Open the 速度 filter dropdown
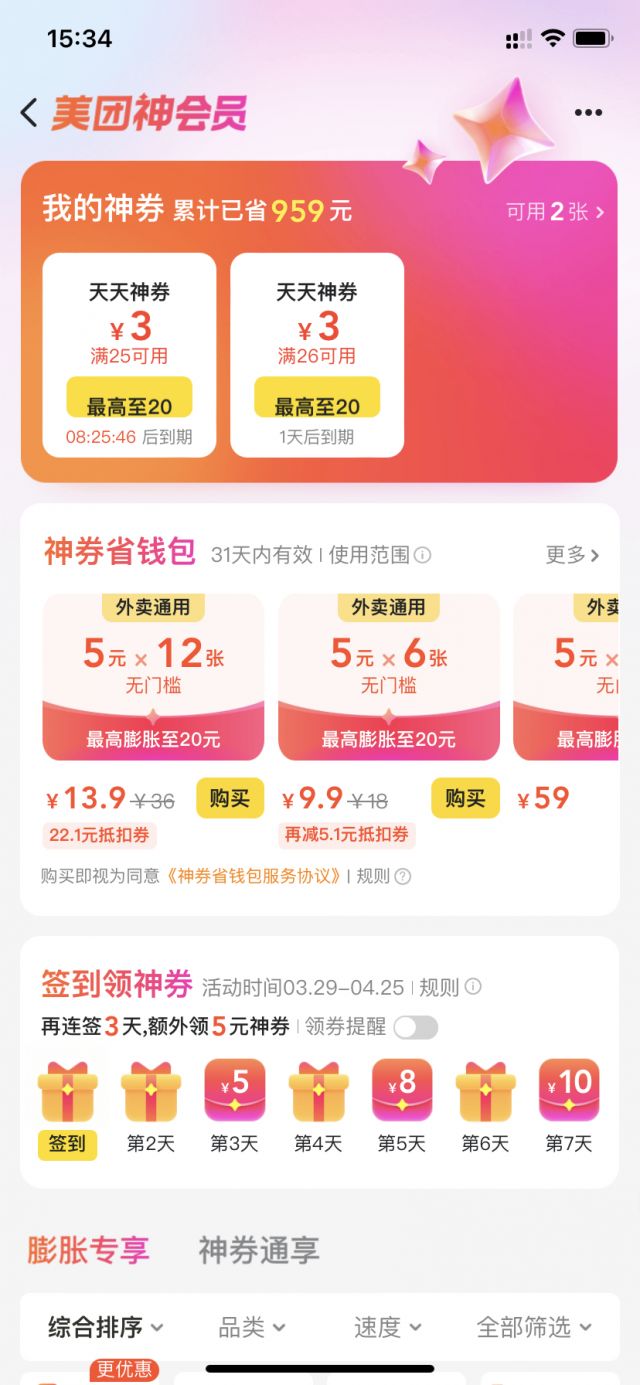Screen dimensions: 640x1385 pos(387,1327)
